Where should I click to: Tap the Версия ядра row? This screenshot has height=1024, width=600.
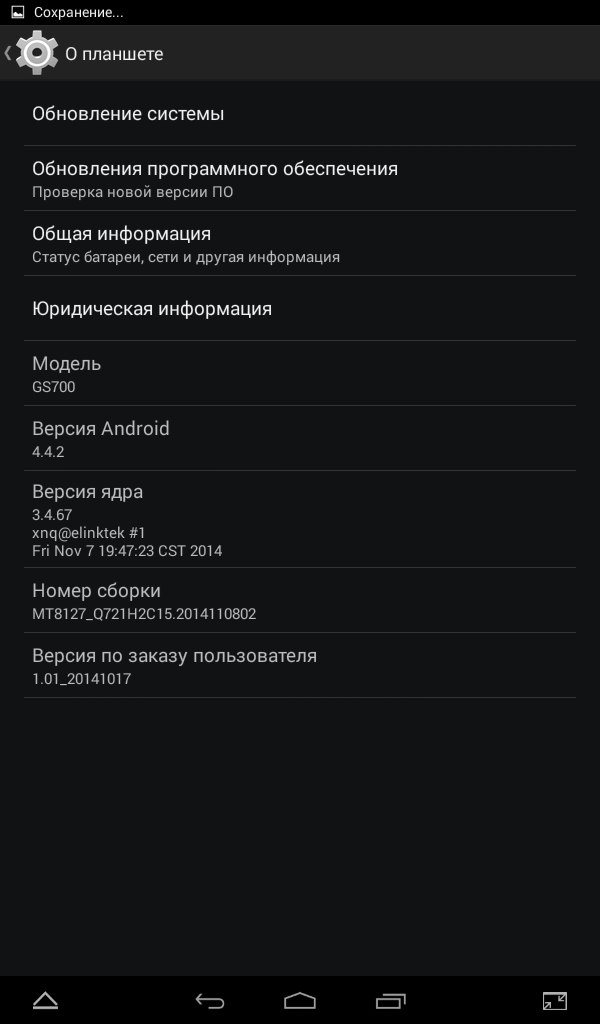pyautogui.click(x=300, y=520)
